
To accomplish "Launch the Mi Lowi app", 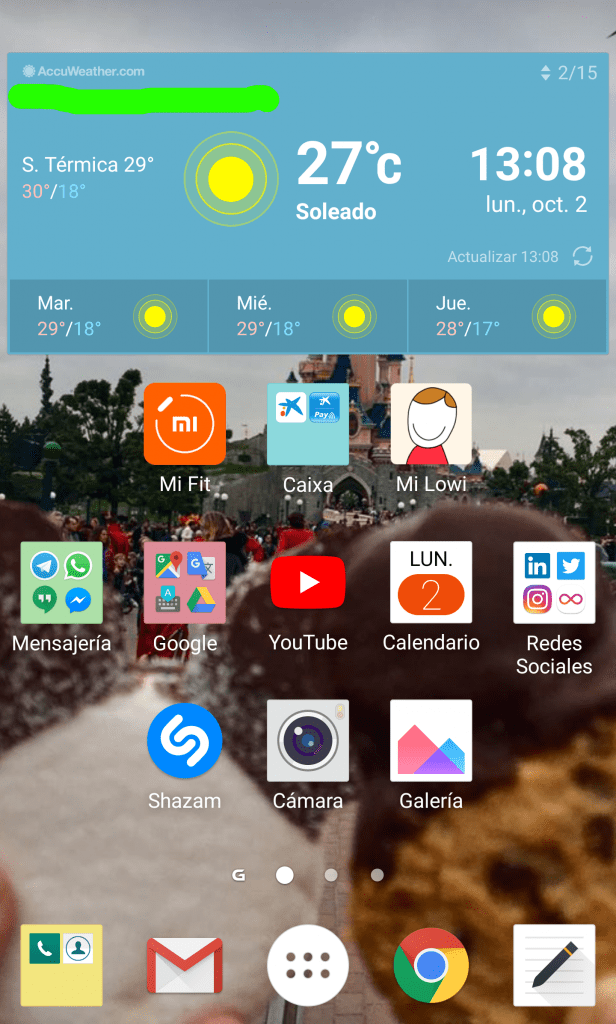I will pyautogui.click(x=431, y=424).
